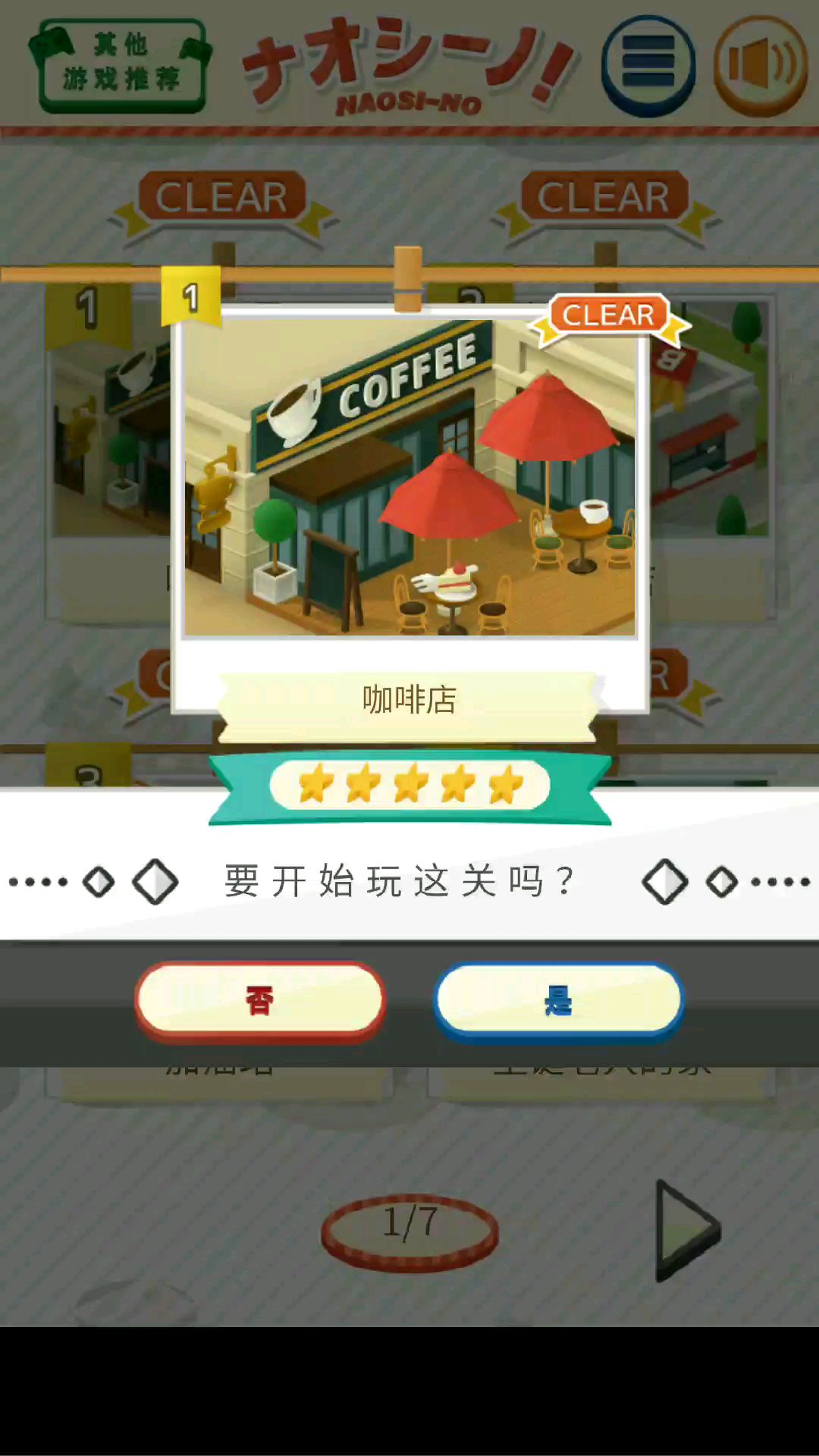Tap 否 to cancel starting
The height and width of the screenshot is (1456, 819).
260,1001
